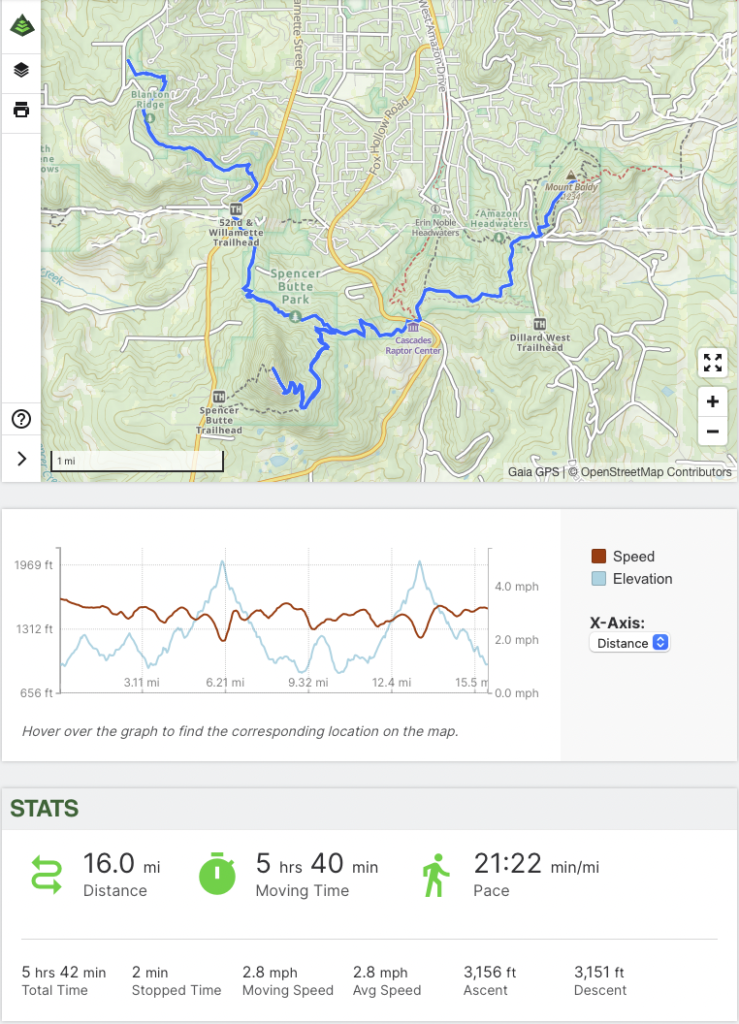Zoom out on the map
Image resolution: width=739 pixels, height=1024 pixels.
pyautogui.click(x=712, y=431)
